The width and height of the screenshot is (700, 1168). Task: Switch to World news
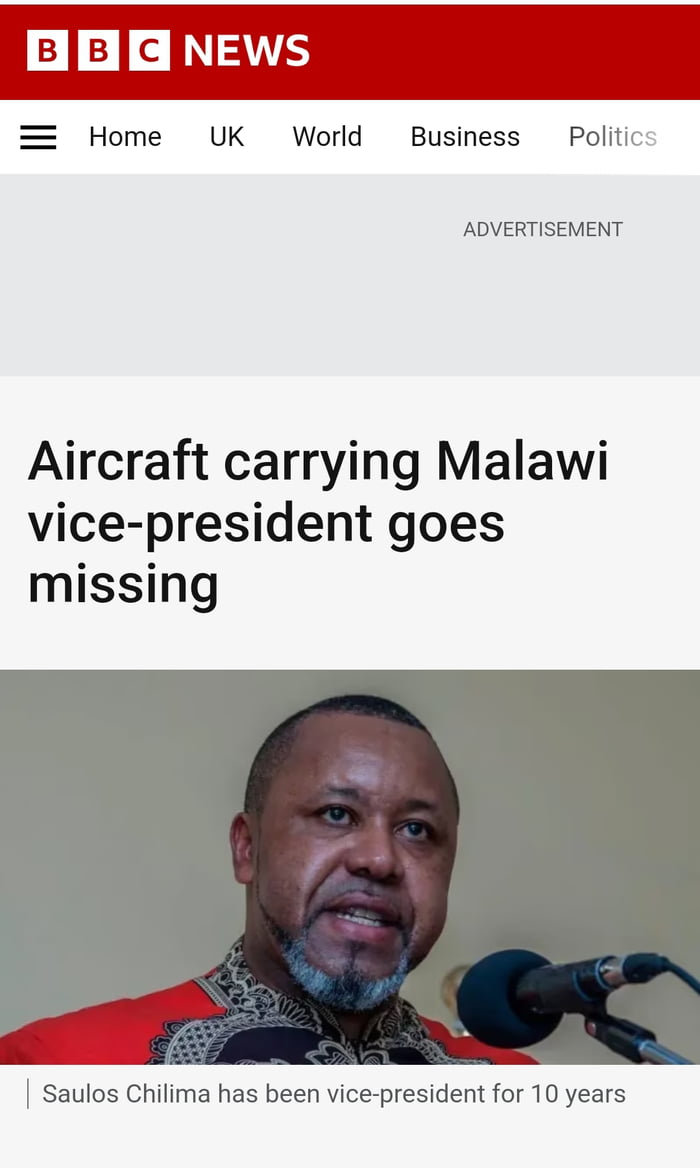click(327, 137)
